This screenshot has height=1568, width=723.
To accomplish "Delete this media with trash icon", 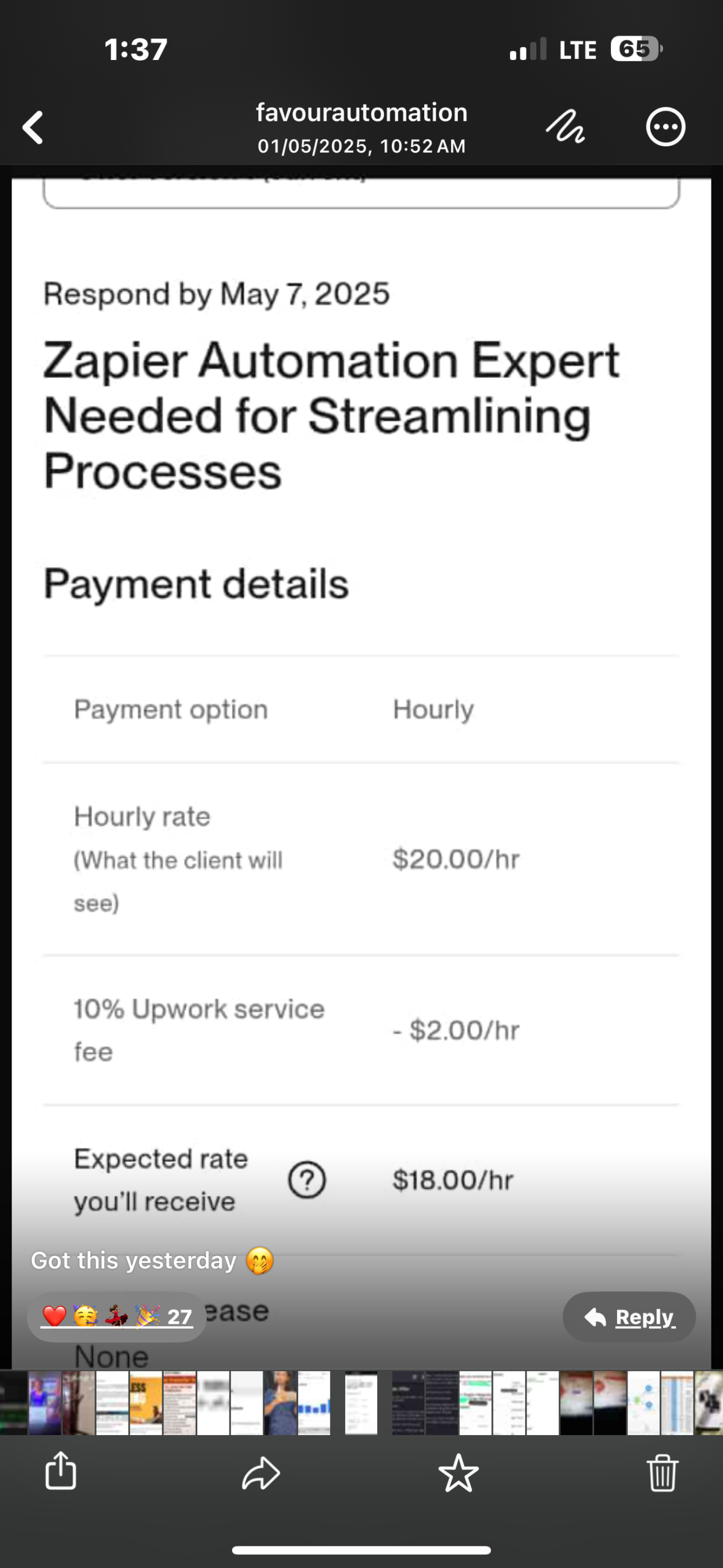I will pyautogui.click(x=662, y=1472).
